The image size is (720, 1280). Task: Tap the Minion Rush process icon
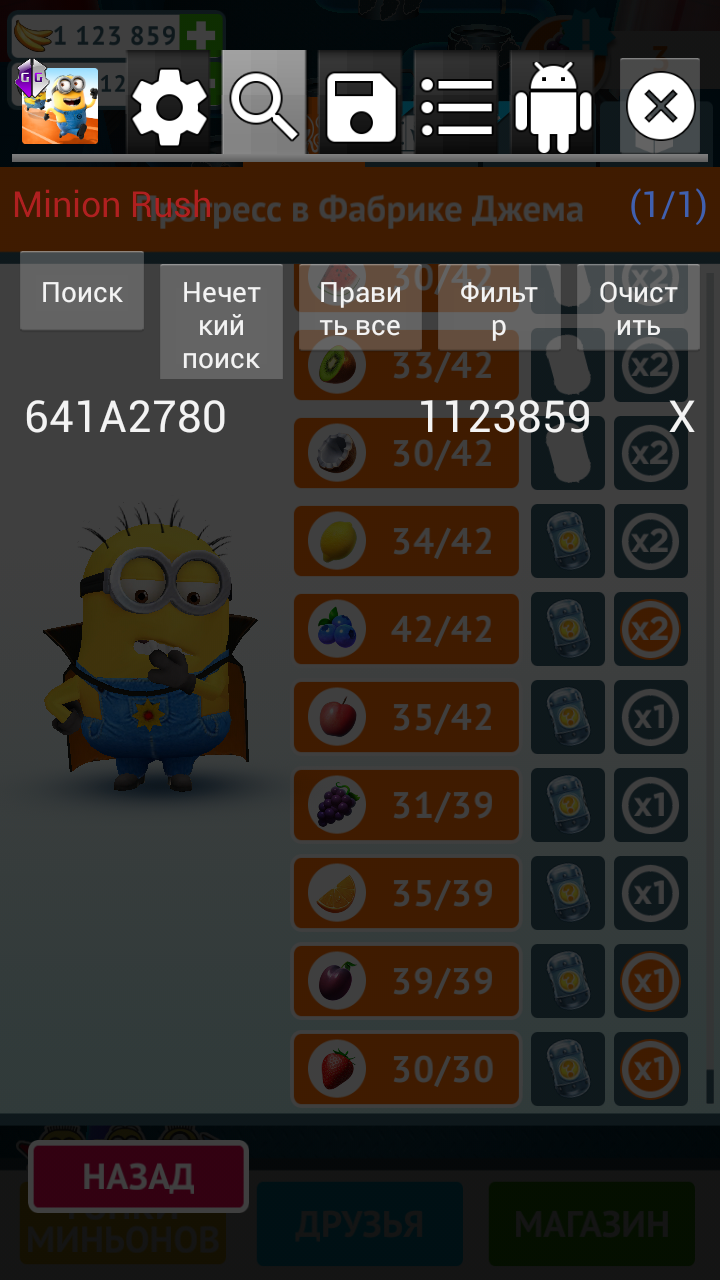(x=60, y=105)
